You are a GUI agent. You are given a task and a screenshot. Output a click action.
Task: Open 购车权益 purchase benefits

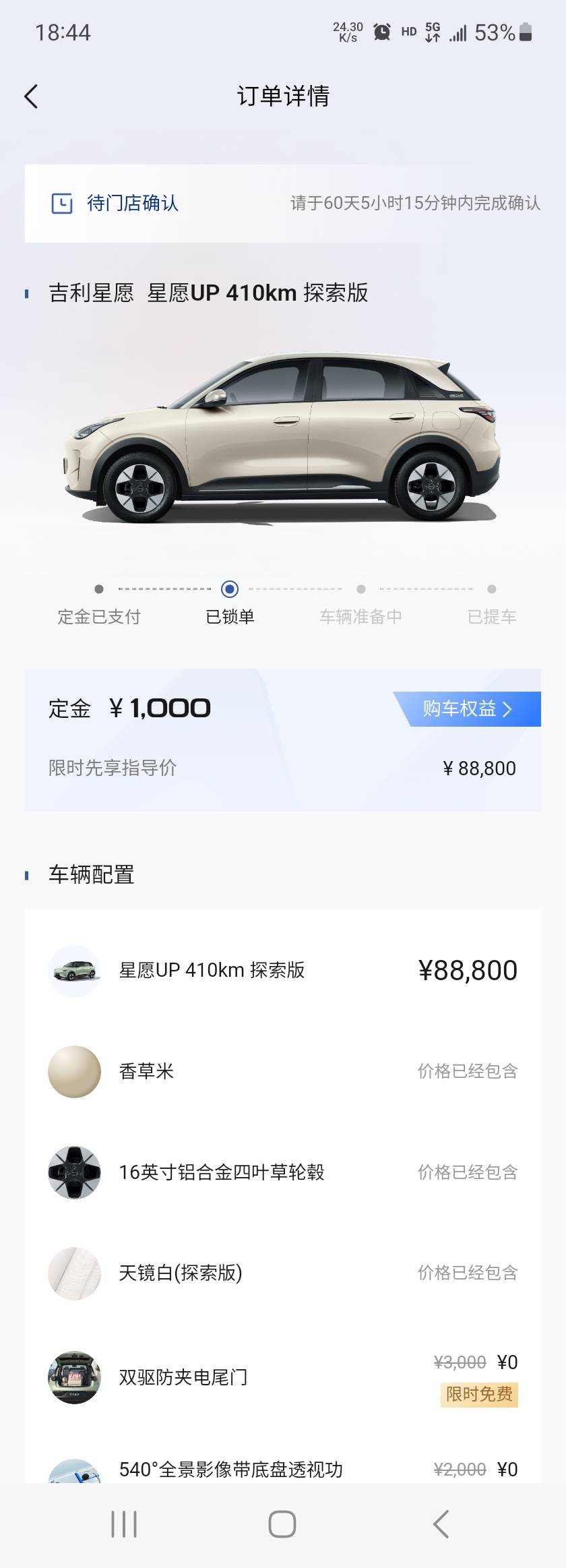tap(468, 708)
